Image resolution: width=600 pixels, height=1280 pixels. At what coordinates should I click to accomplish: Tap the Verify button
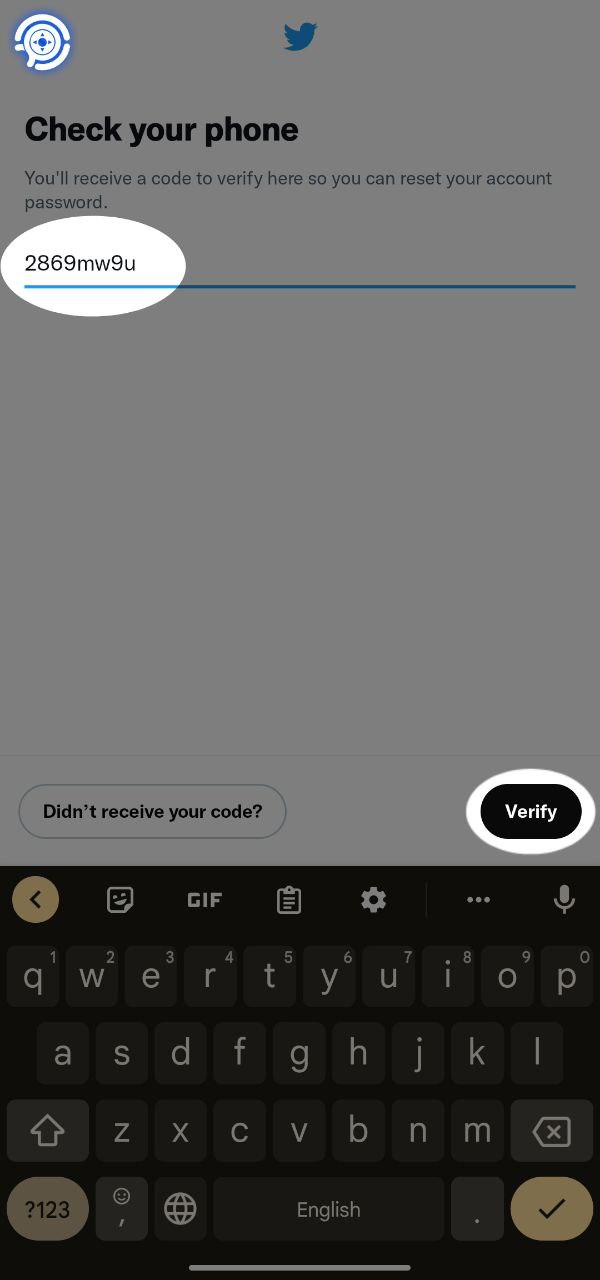tap(530, 811)
